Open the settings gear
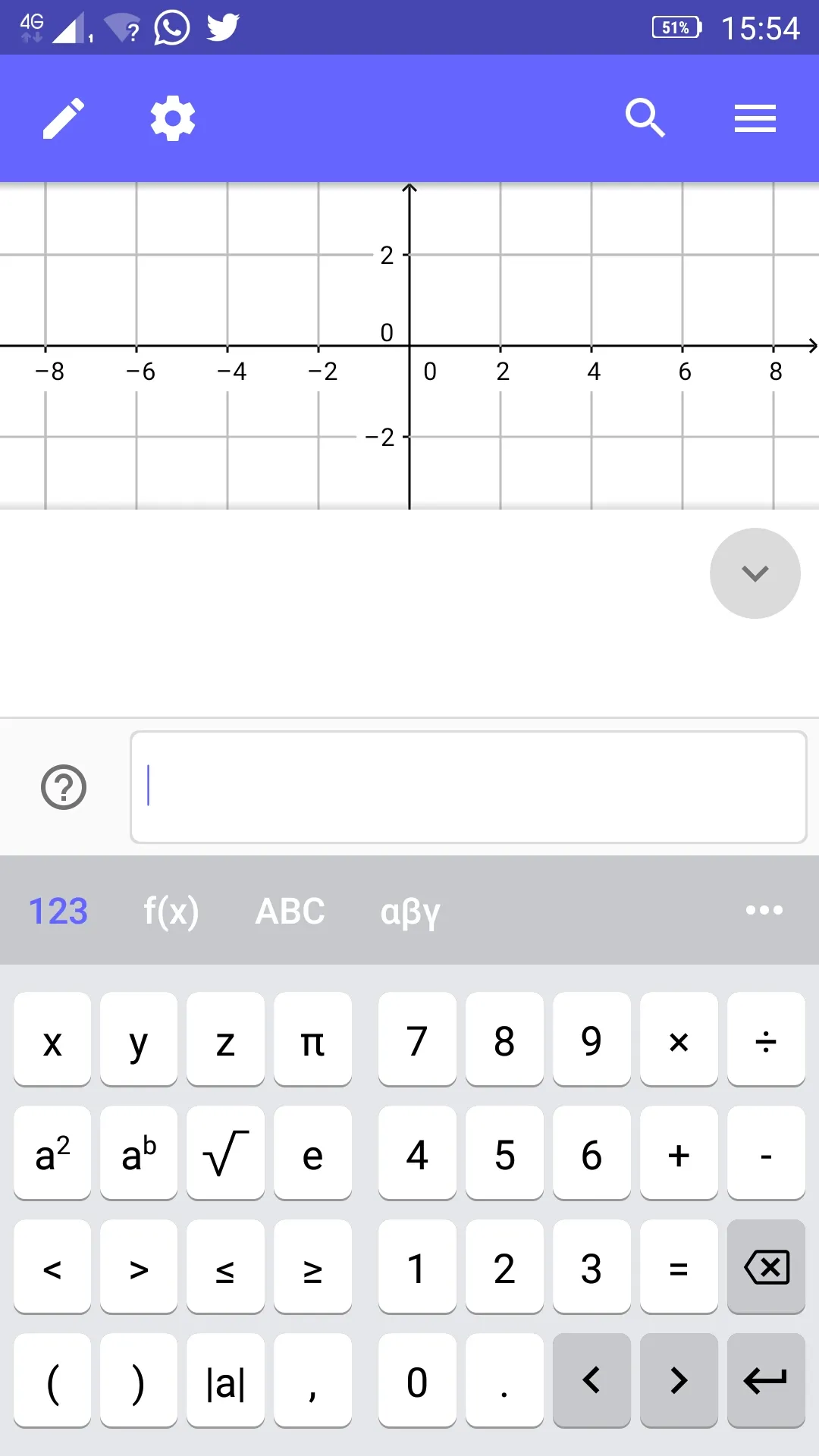Screen dimensions: 819x1456 point(171,118)
